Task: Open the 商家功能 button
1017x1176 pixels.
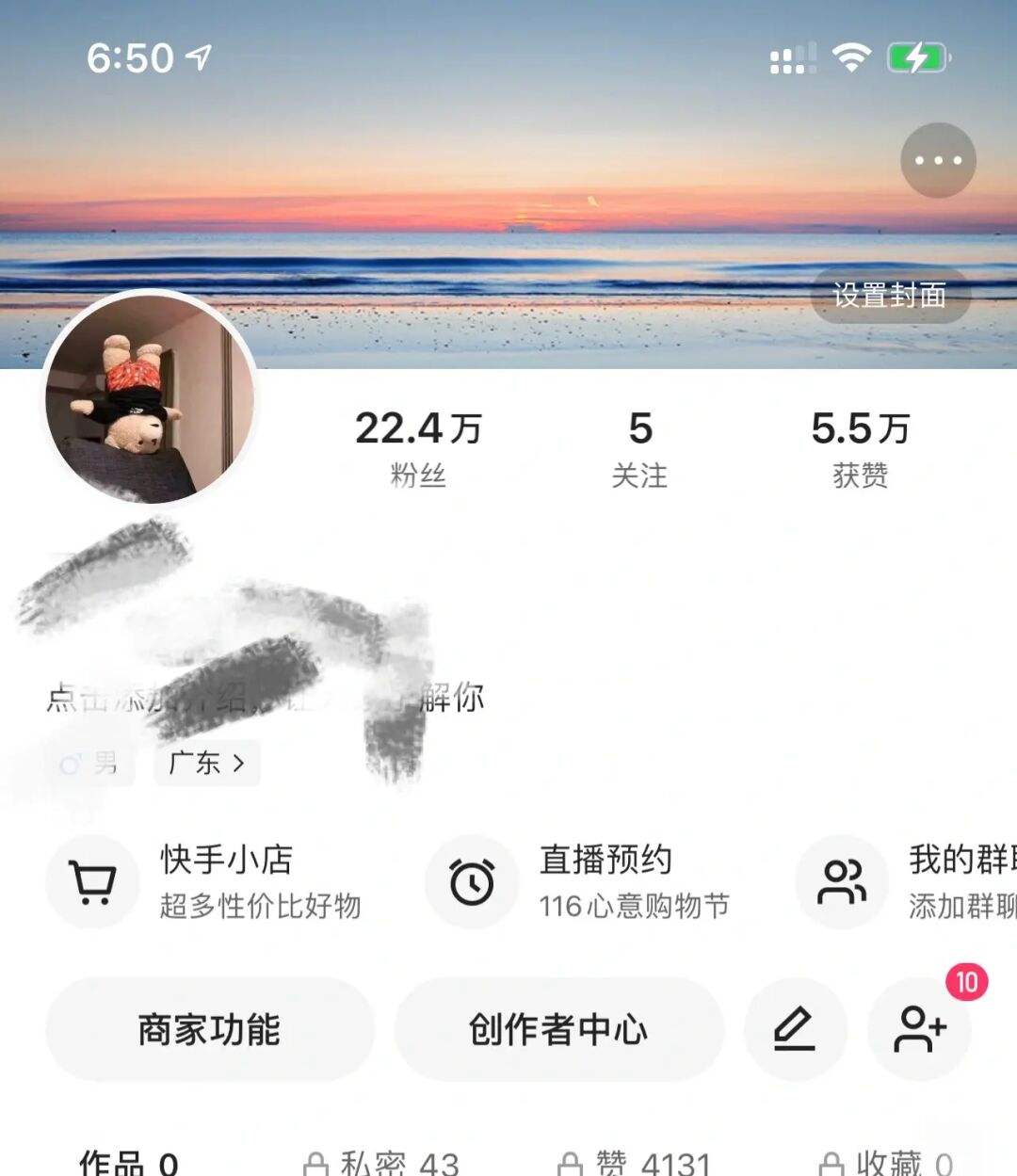Action: pyautogui.click(x=209, y=1030)
